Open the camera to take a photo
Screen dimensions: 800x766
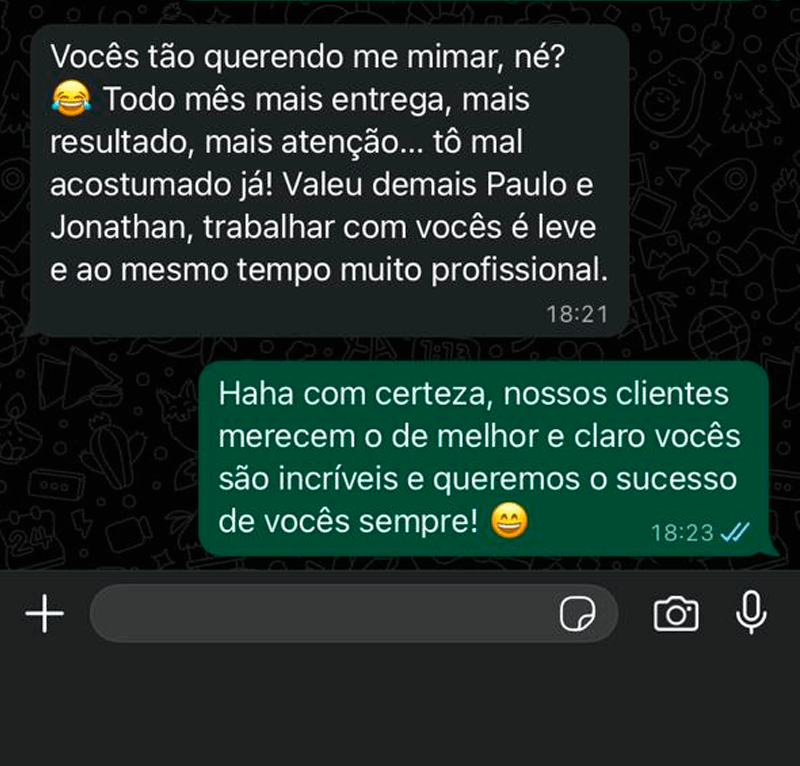point(676,614)
